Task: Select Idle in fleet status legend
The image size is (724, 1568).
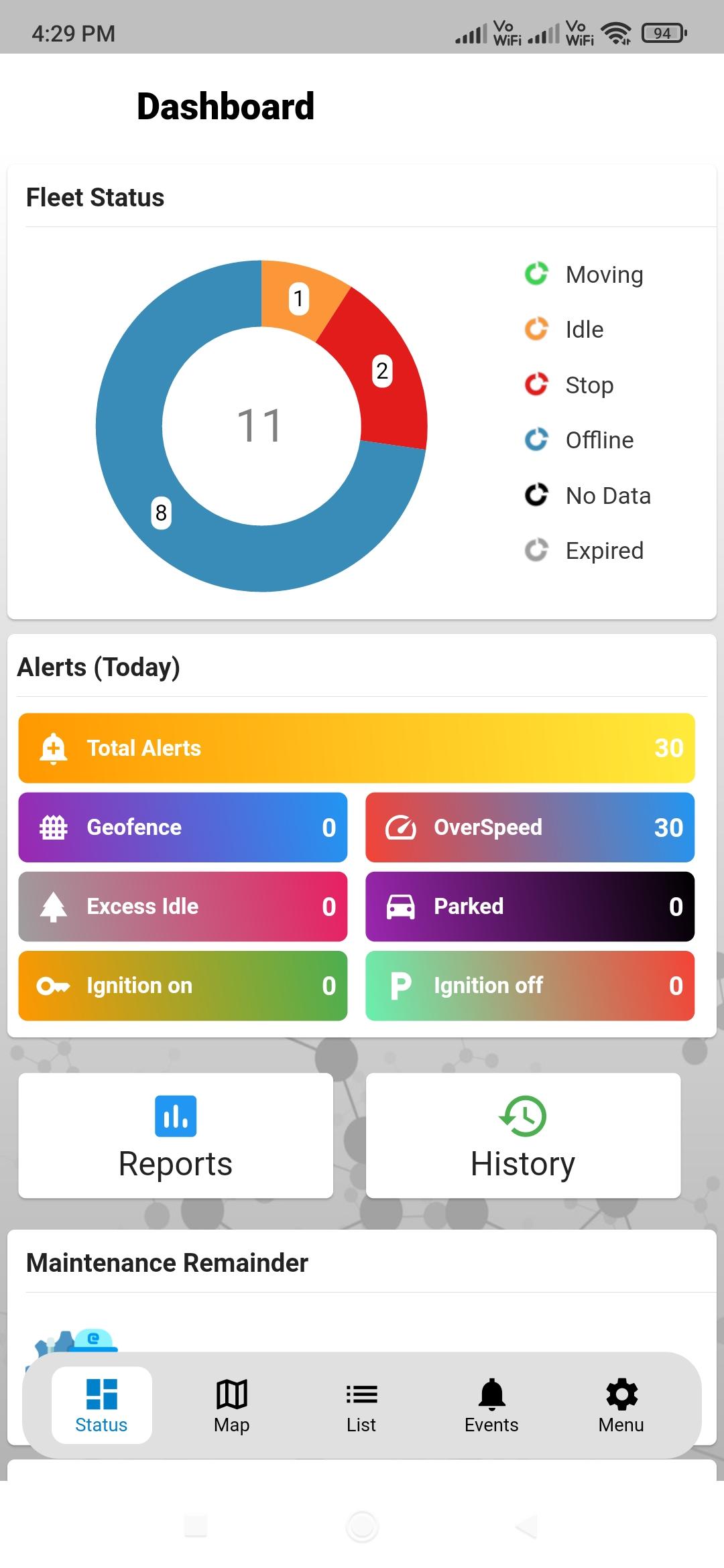Action: pos(564,329)
